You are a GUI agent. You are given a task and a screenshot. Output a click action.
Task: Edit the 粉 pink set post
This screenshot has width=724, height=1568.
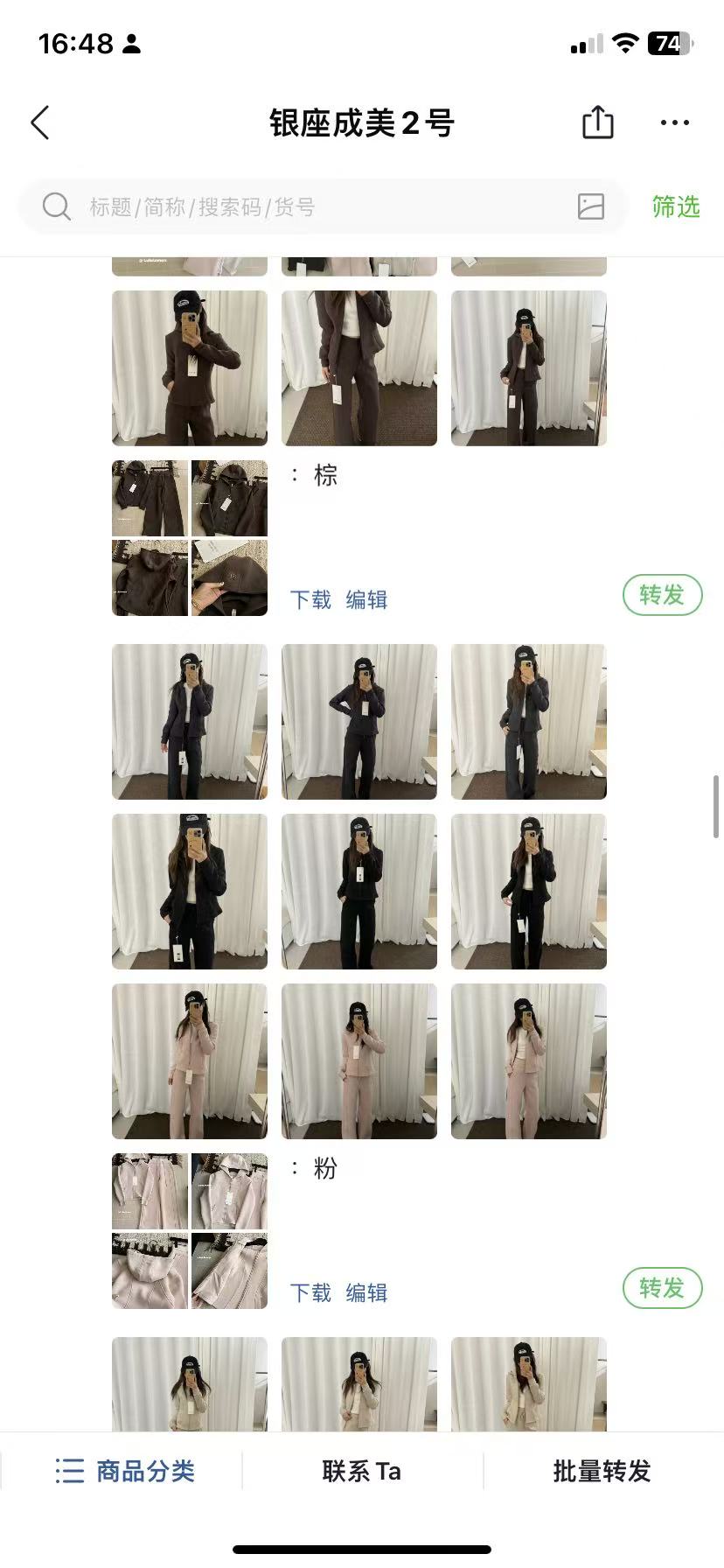(366, 1292)
